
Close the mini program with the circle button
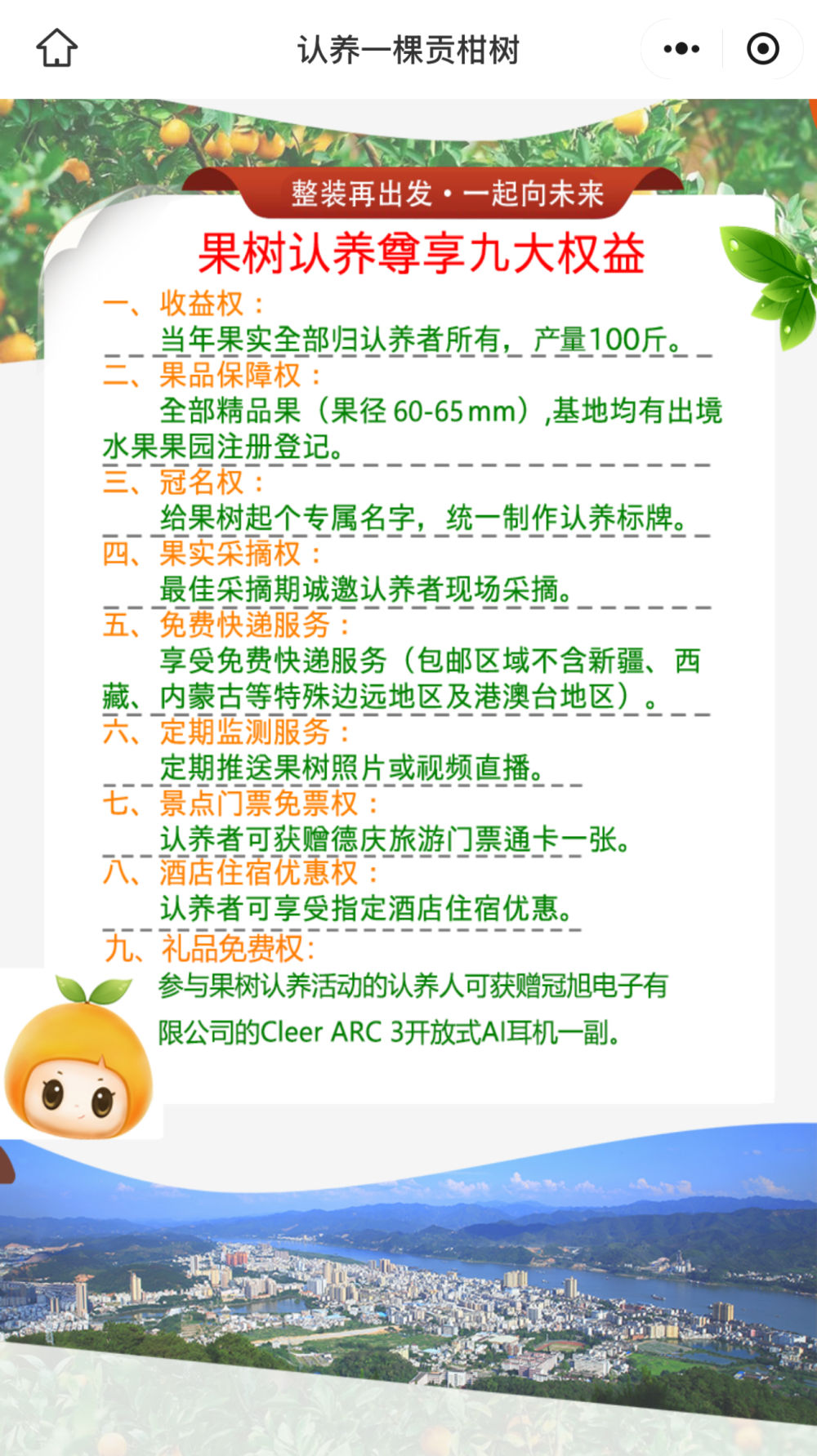coord(763,49)
